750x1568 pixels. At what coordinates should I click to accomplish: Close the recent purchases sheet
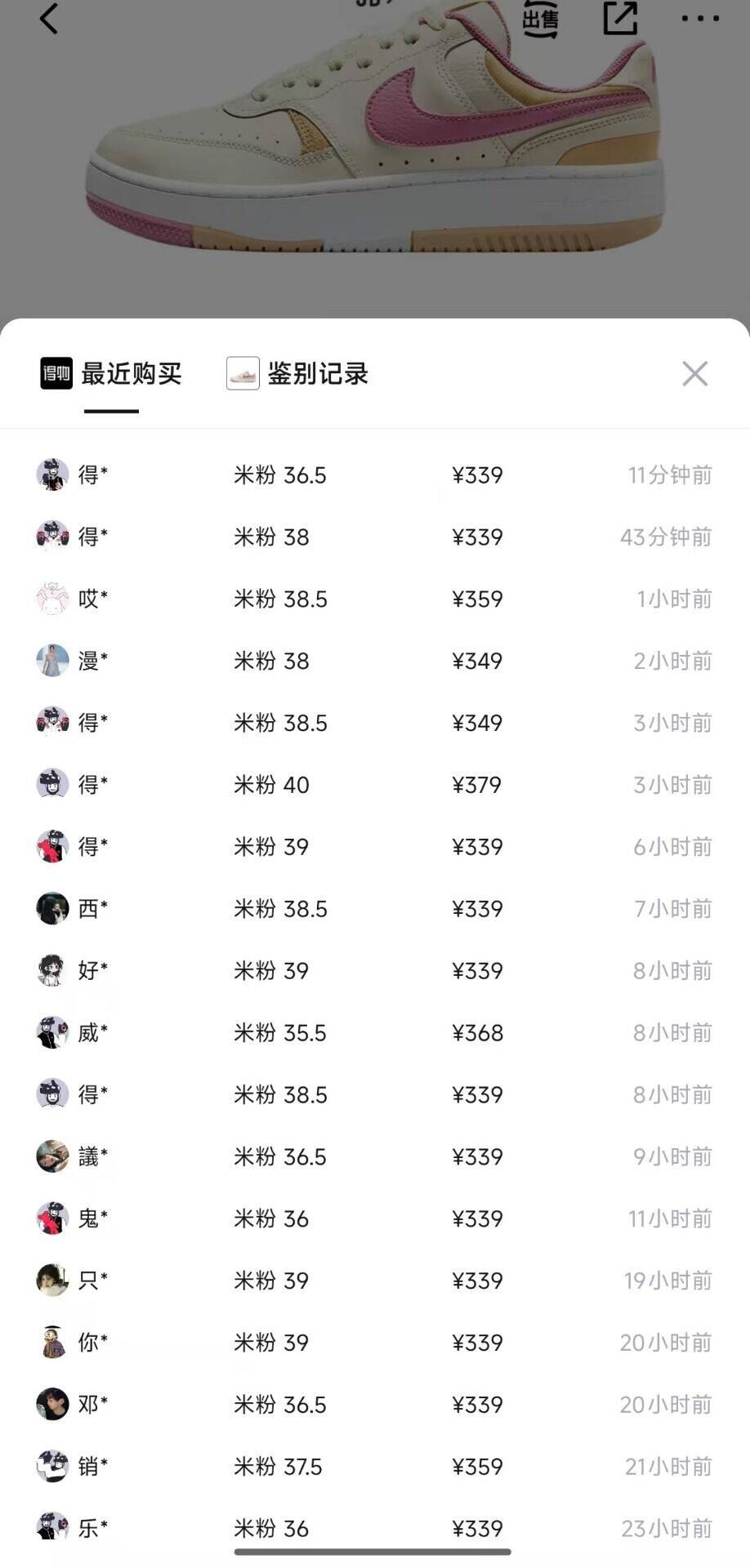pos(694,374)
